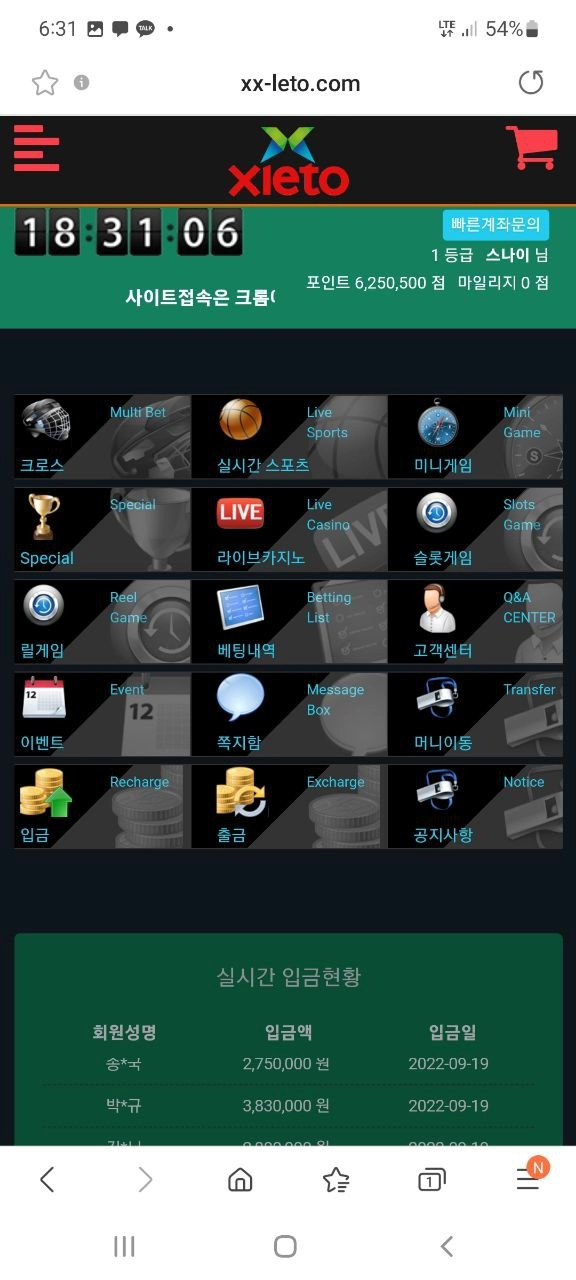Open 라이브카지노 Live Casino
This screenshot has width=576, height=1280.
coord(289,530)
